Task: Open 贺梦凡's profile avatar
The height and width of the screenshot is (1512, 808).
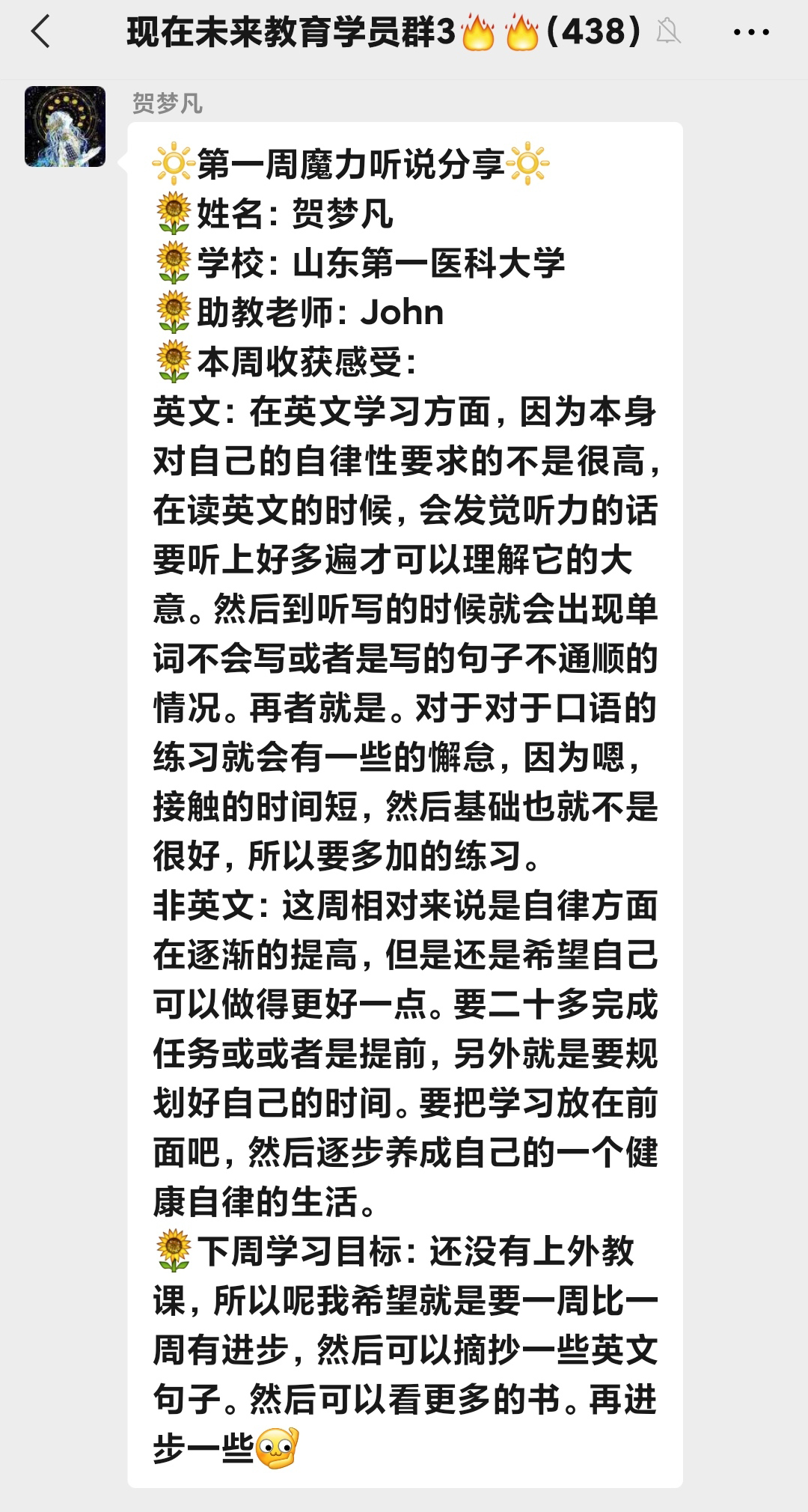Action: coord(65,126)
